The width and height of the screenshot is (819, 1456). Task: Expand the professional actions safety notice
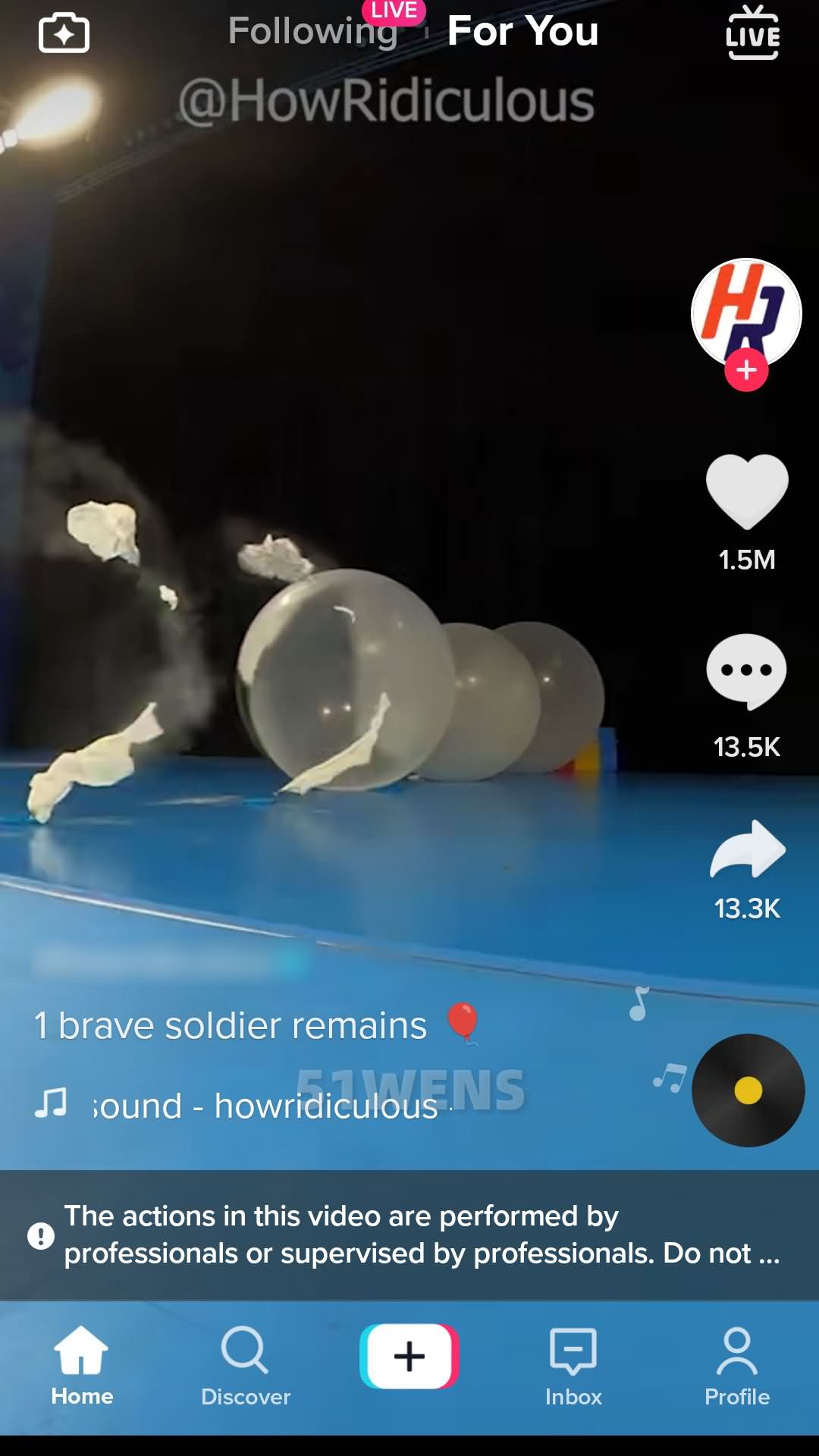pos(409,1235)
